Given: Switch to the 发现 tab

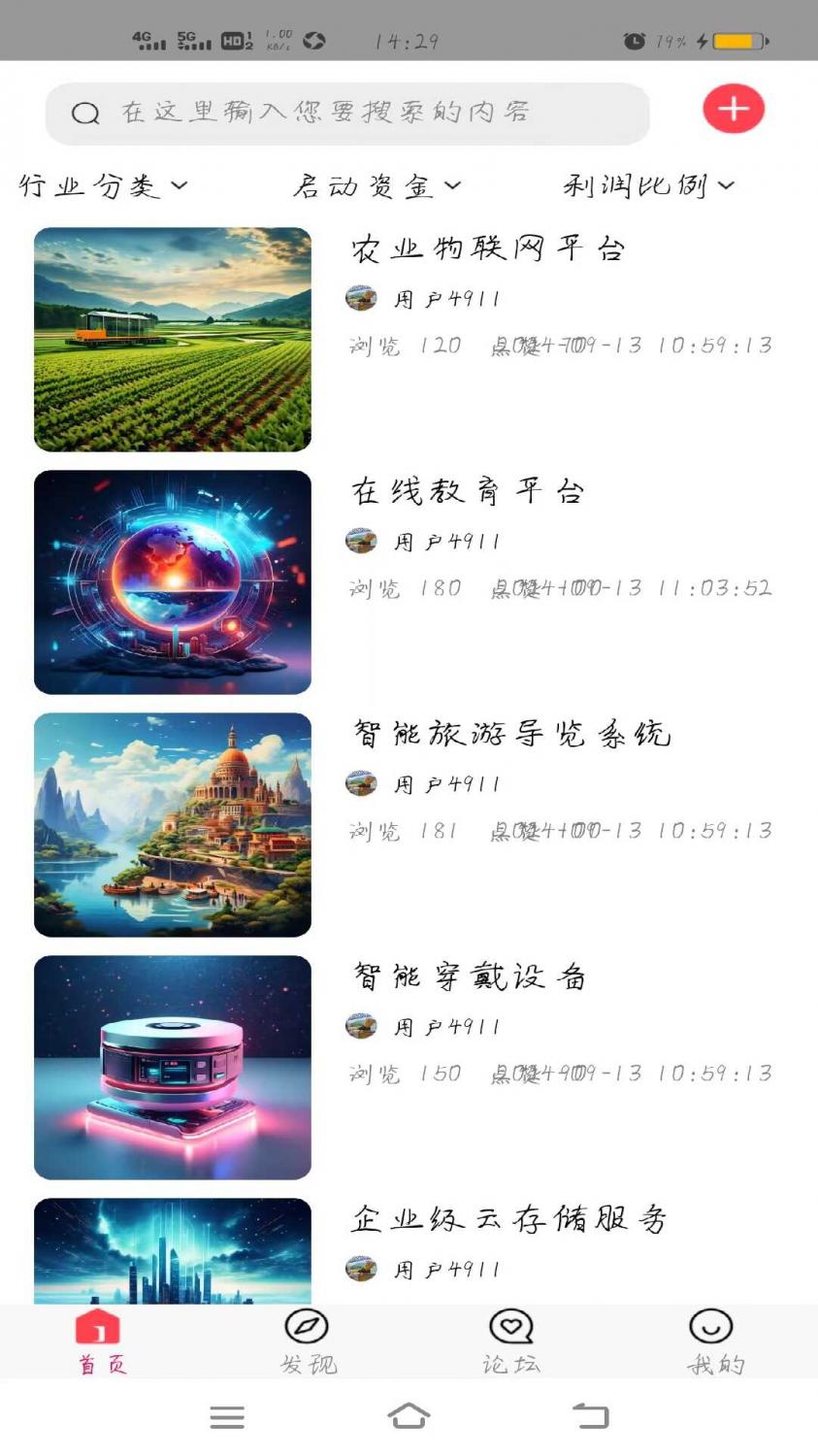Looking at the screenshot, I should pos(307,1340).
